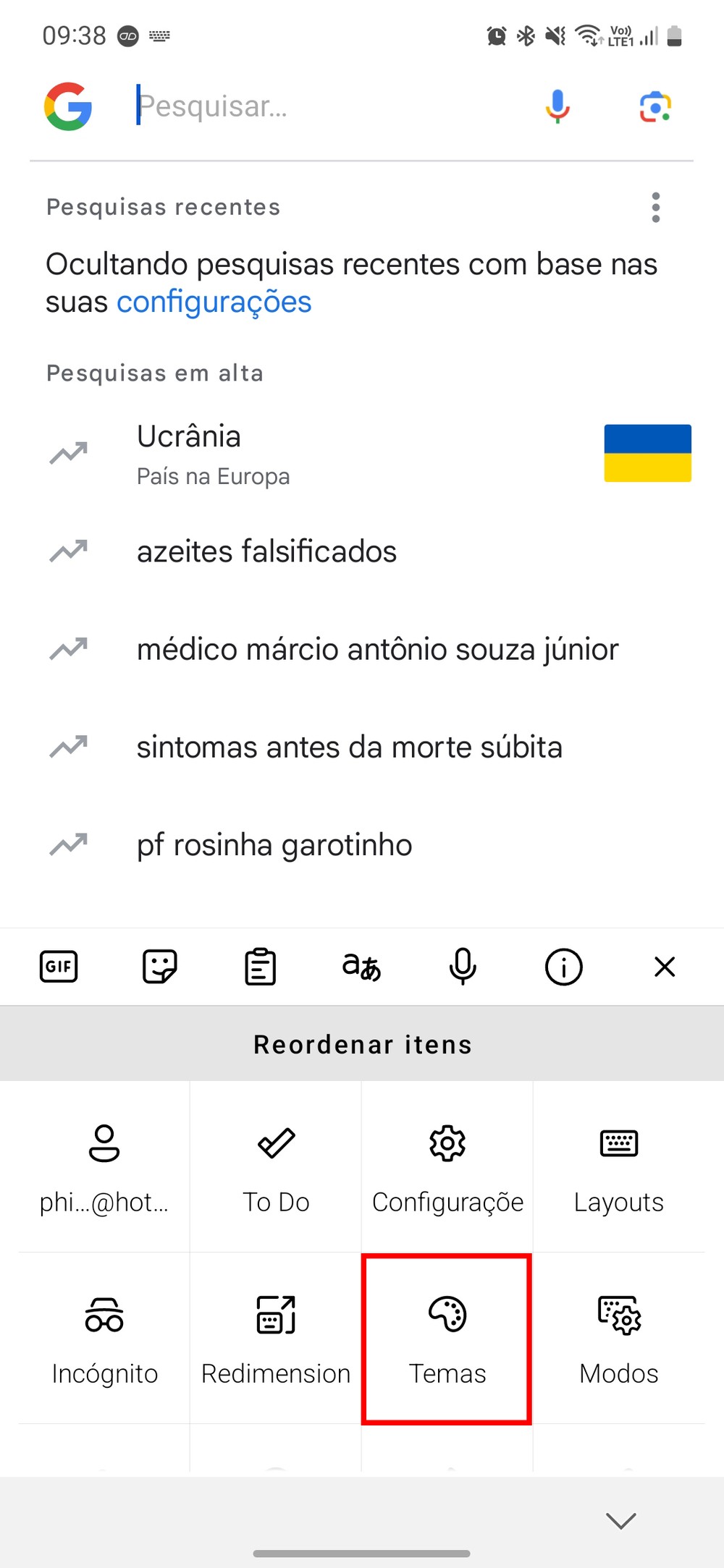Open the GIF keyboard panel
The image size is (724, 1568).
click(x=59, y=967)
